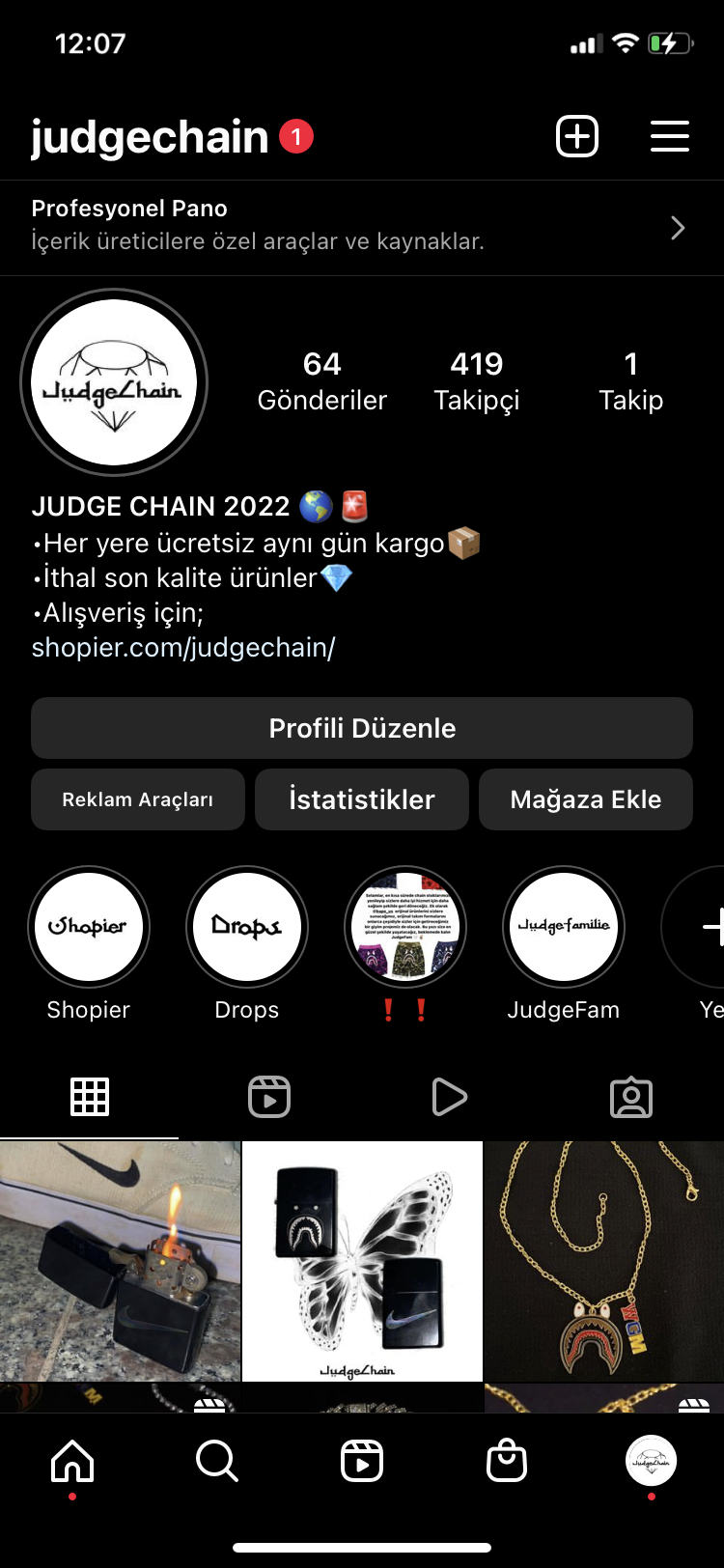Tap the create new post plus icon

pyautogui.click(x=577, y=136)
